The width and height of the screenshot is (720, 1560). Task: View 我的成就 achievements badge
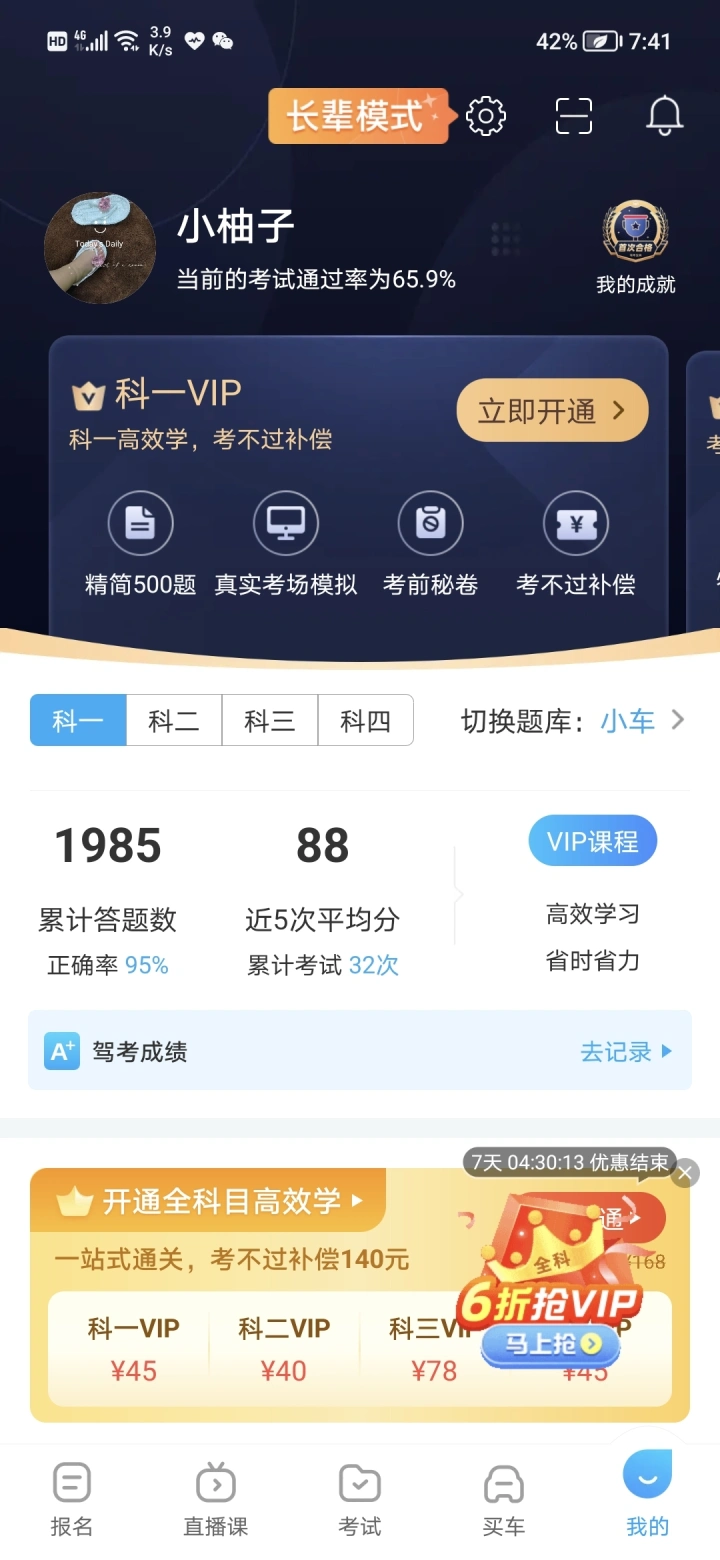(x=635, y=249)
